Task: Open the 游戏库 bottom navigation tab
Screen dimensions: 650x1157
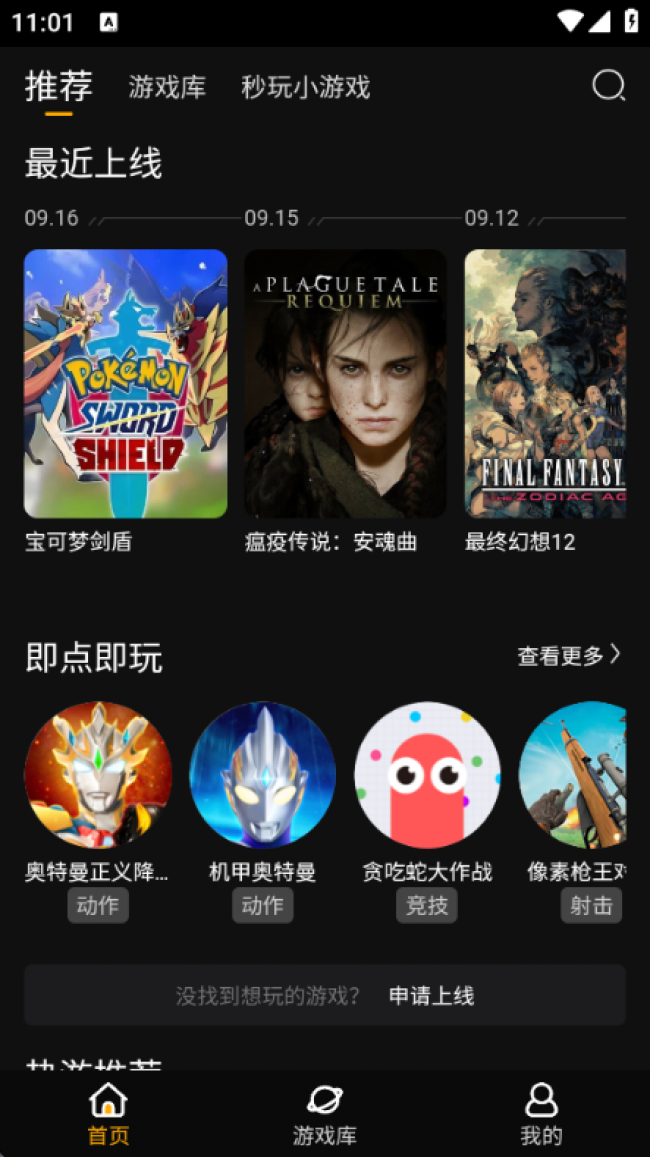Action: (325, 1115)
